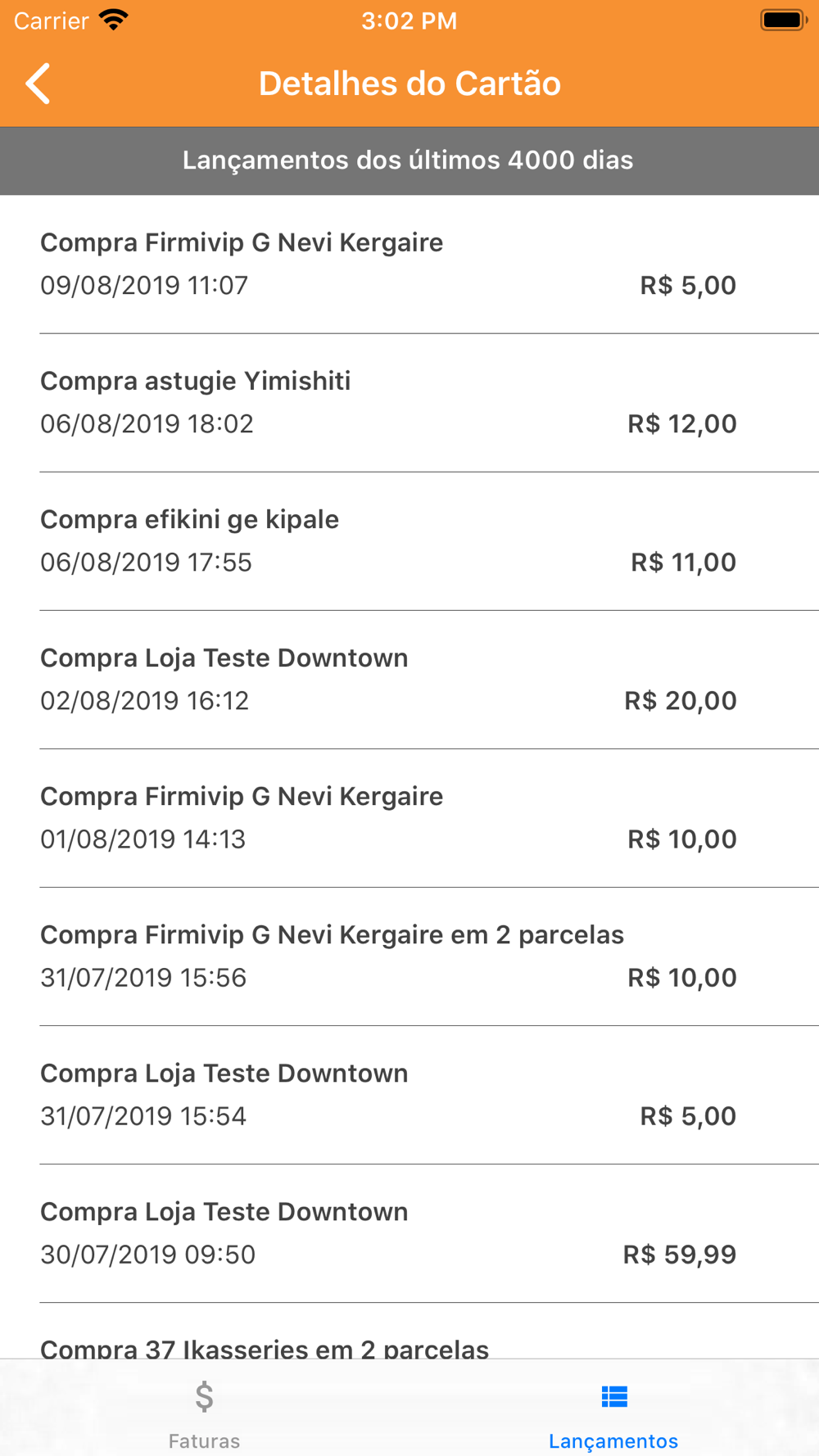
Task: Open the astugie Yimishiti R$ 12,00 purchase
Action: point(409,403)
